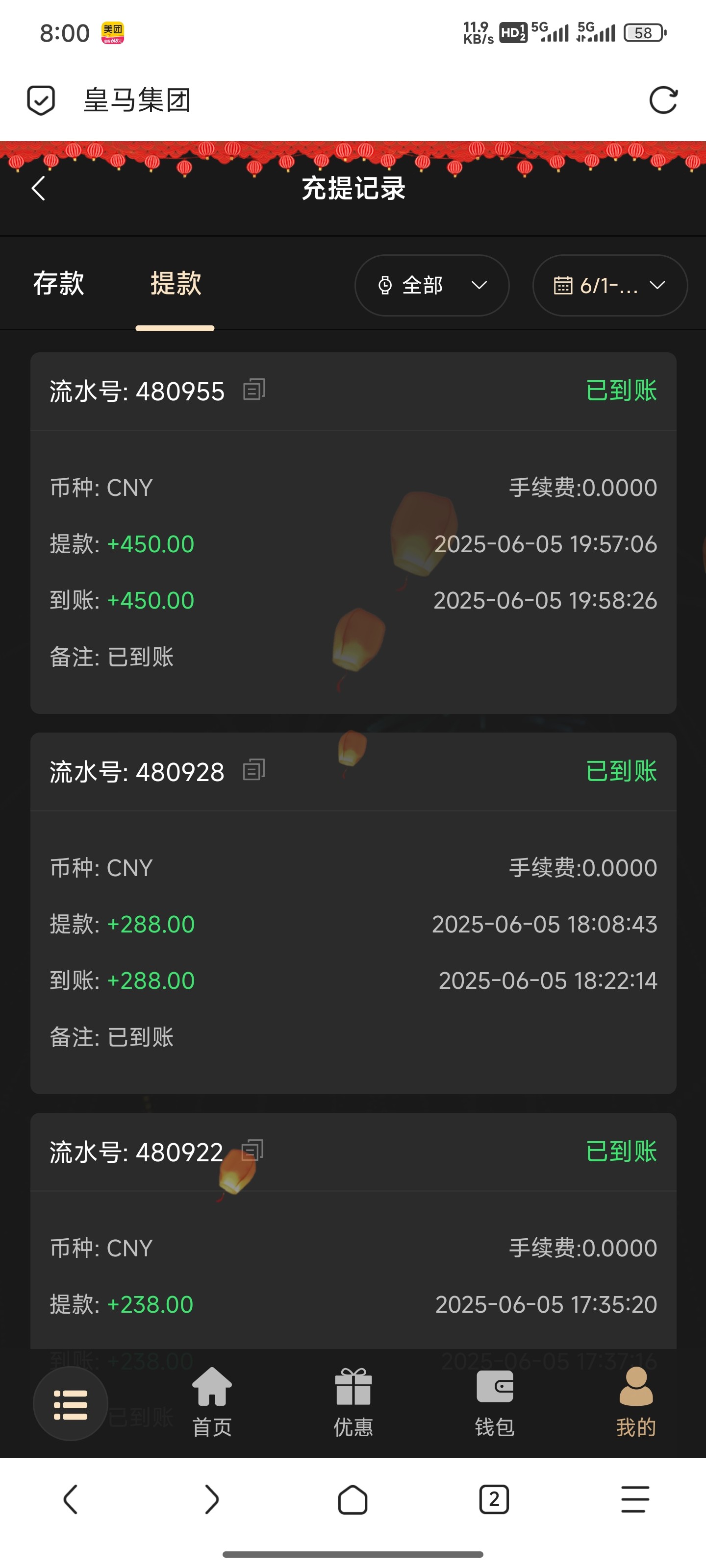Copy serial number 480928
The width and height of the screenshot is (706, 1568).
coord(254,771)
